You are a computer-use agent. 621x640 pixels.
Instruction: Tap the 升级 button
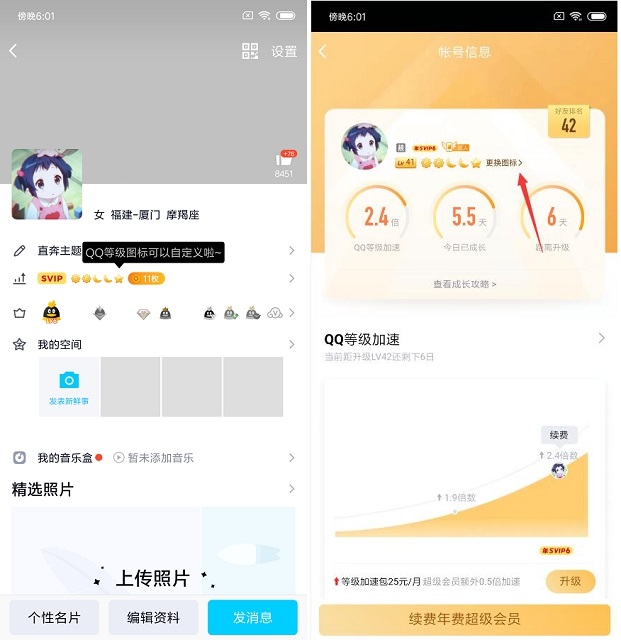(570, 581)
